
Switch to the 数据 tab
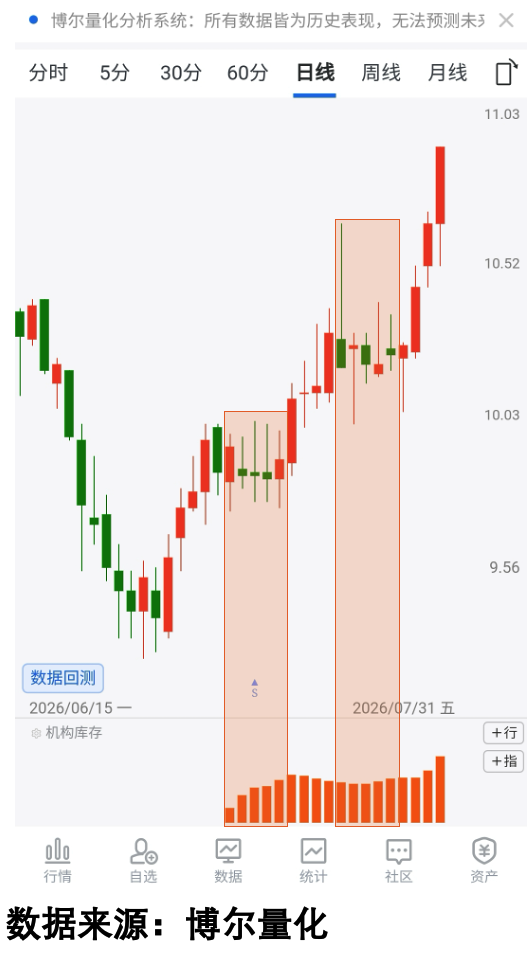click(x=228, y=861)
